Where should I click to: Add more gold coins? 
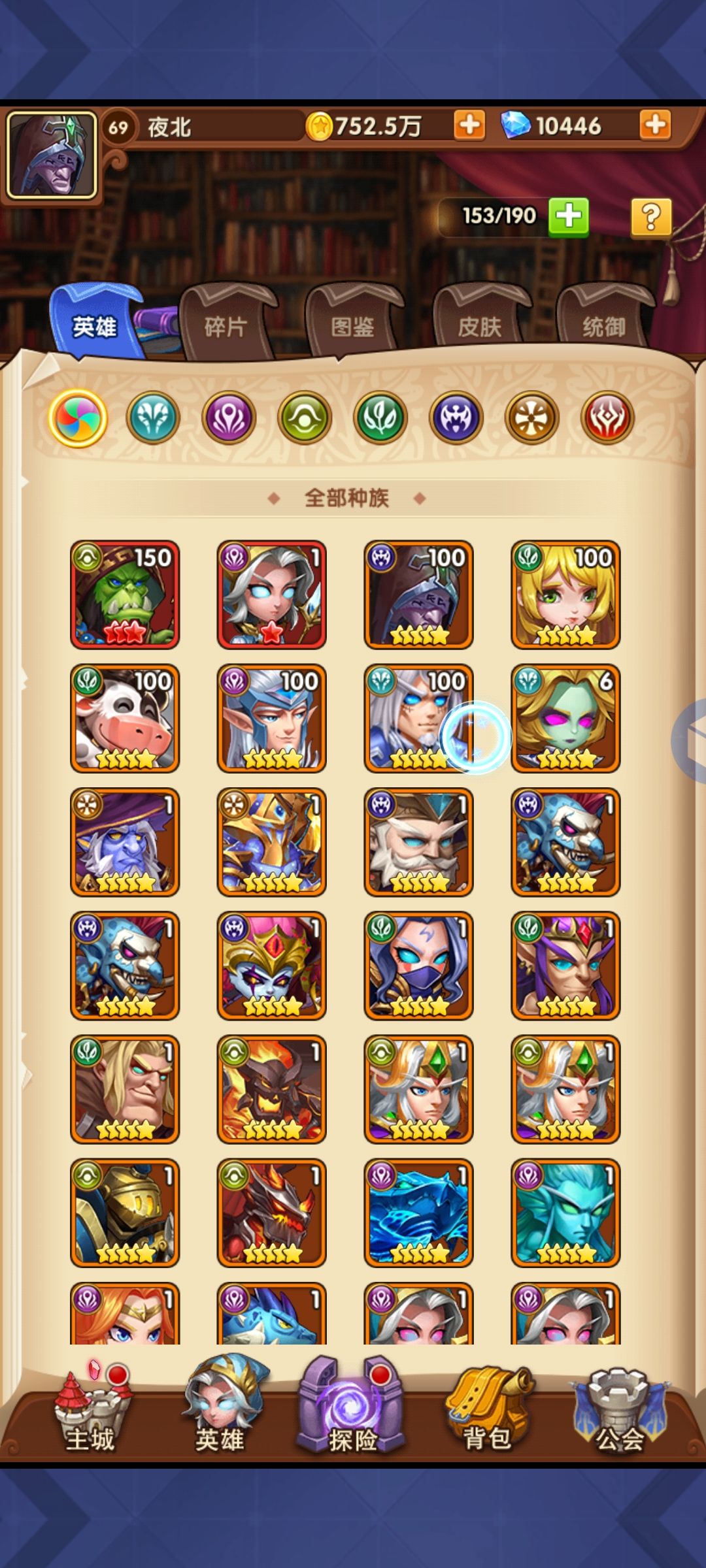click(x=469, y=124)
